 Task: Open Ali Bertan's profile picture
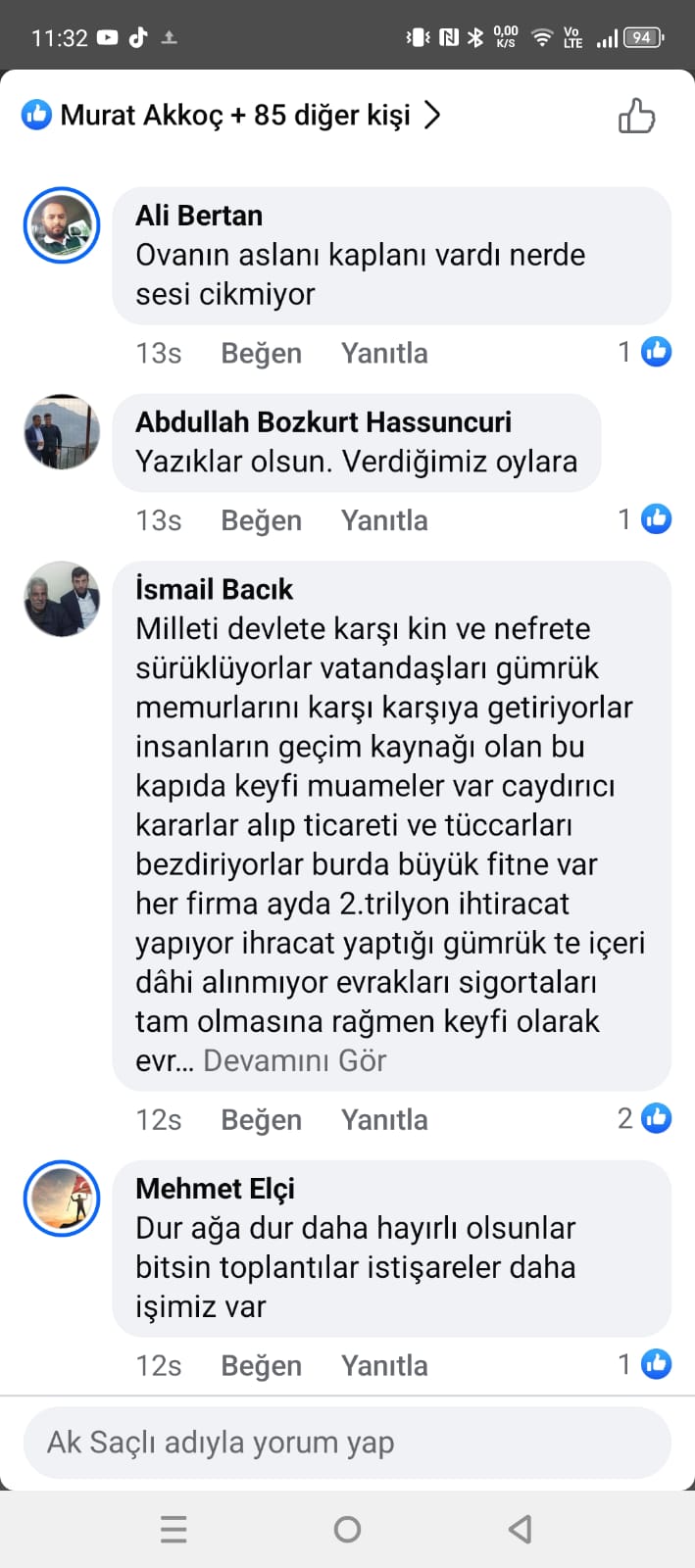tap(62, 225)
